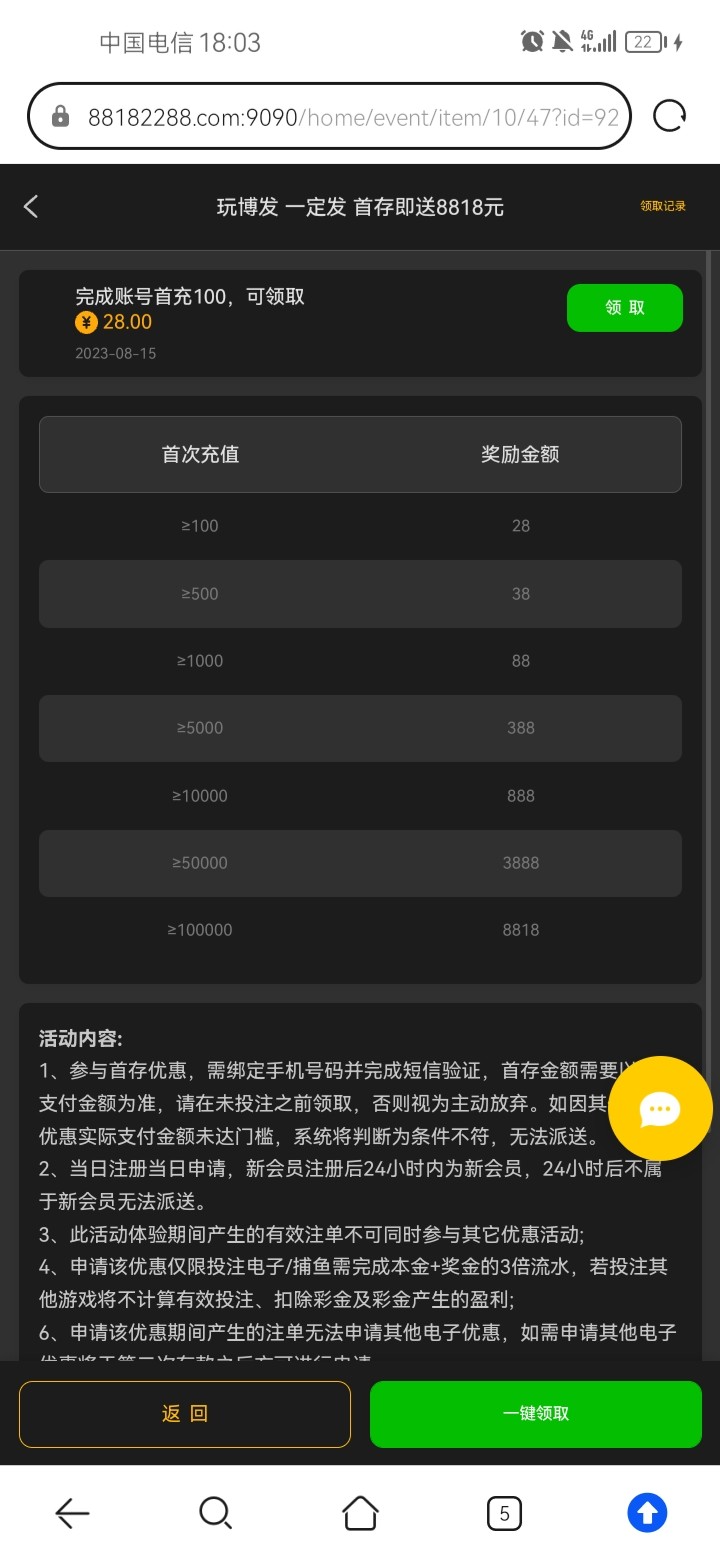Image resolution: width=720 pixels, height=1560 pixels.
Task: Tap the browser URL address field
Action: [340, 117]
